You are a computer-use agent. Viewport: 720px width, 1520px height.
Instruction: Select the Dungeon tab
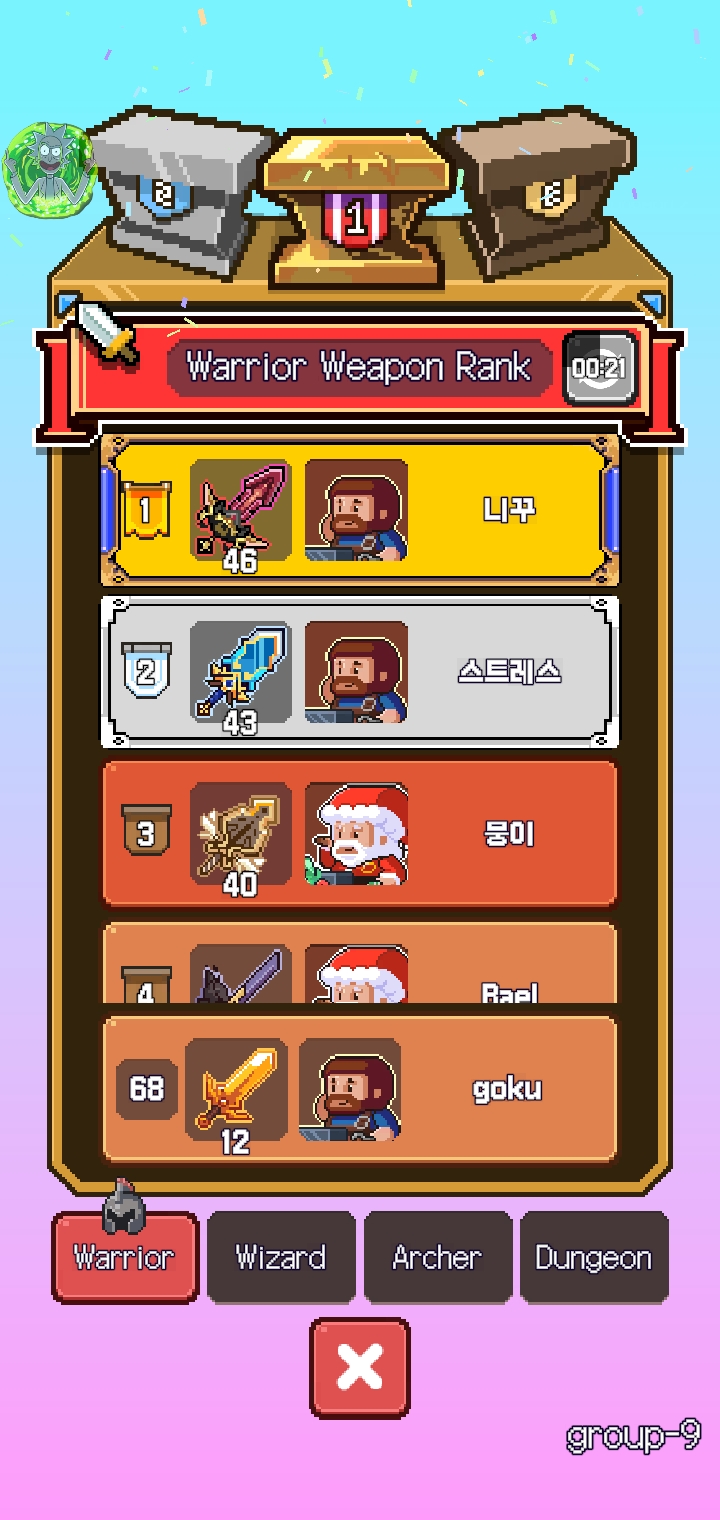(593, 1257)
